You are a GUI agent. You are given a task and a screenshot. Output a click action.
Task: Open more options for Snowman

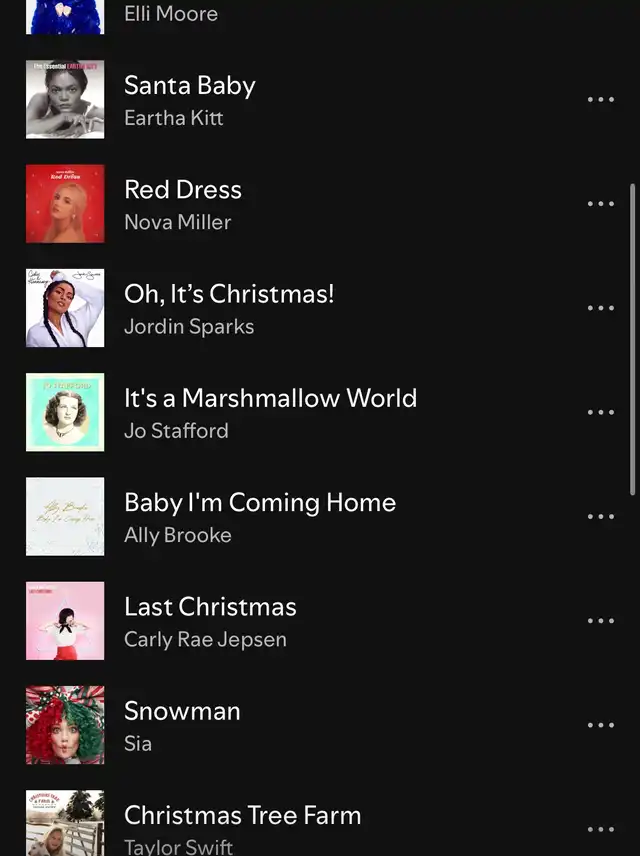click(600, 725)
